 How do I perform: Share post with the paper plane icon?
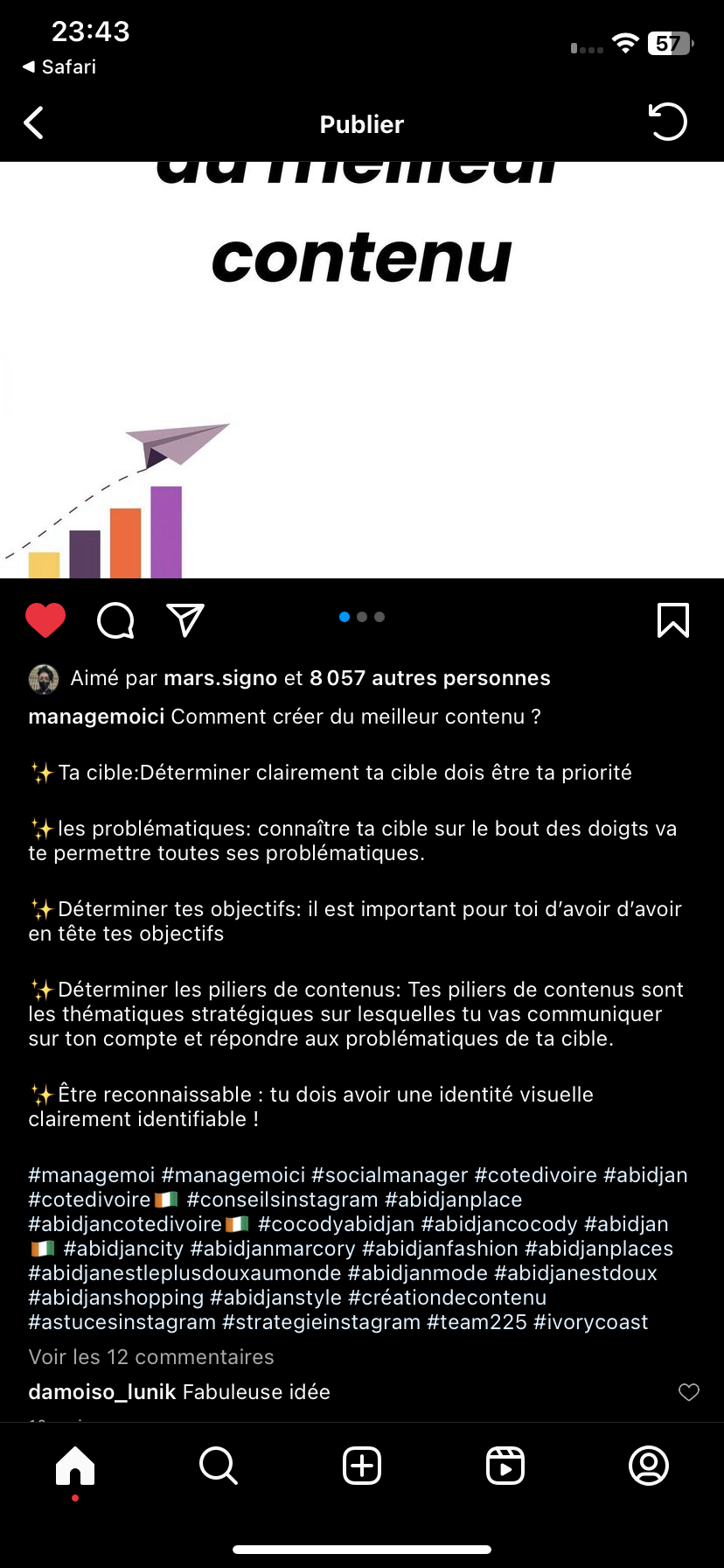coord(185,620)
